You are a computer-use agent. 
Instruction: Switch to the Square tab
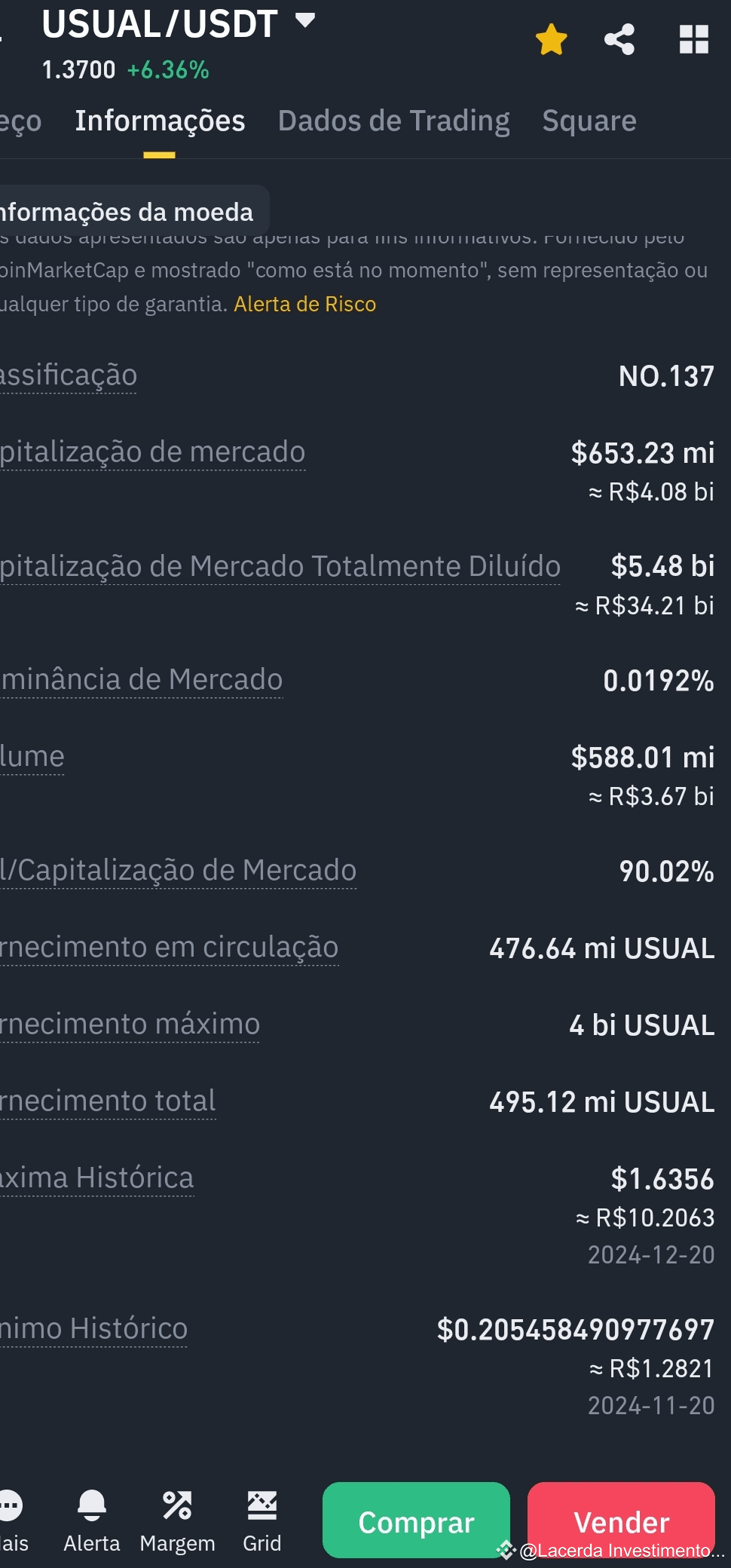pos(589,121)
